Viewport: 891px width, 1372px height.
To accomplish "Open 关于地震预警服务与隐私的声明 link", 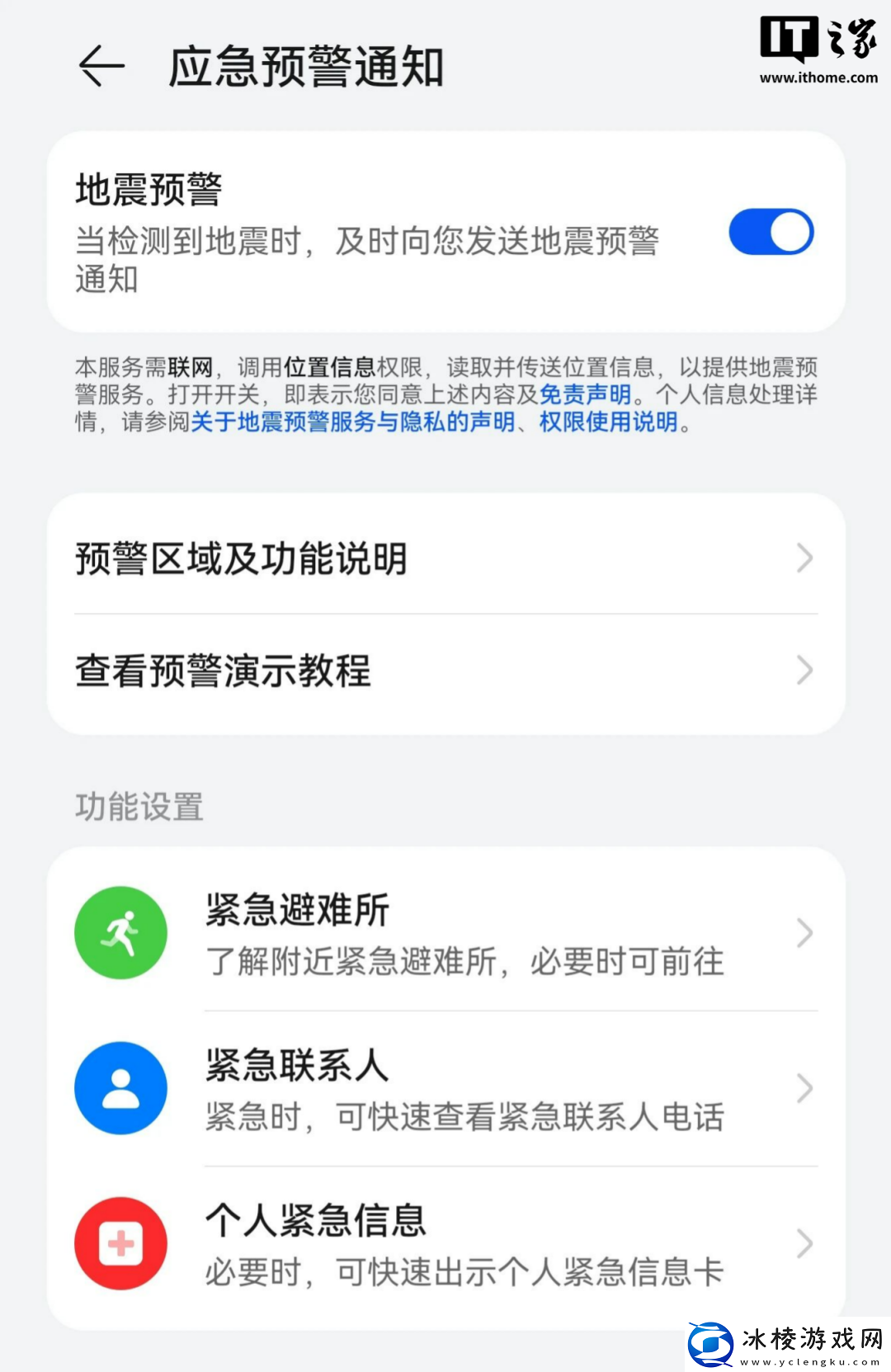I will [353, 424].
